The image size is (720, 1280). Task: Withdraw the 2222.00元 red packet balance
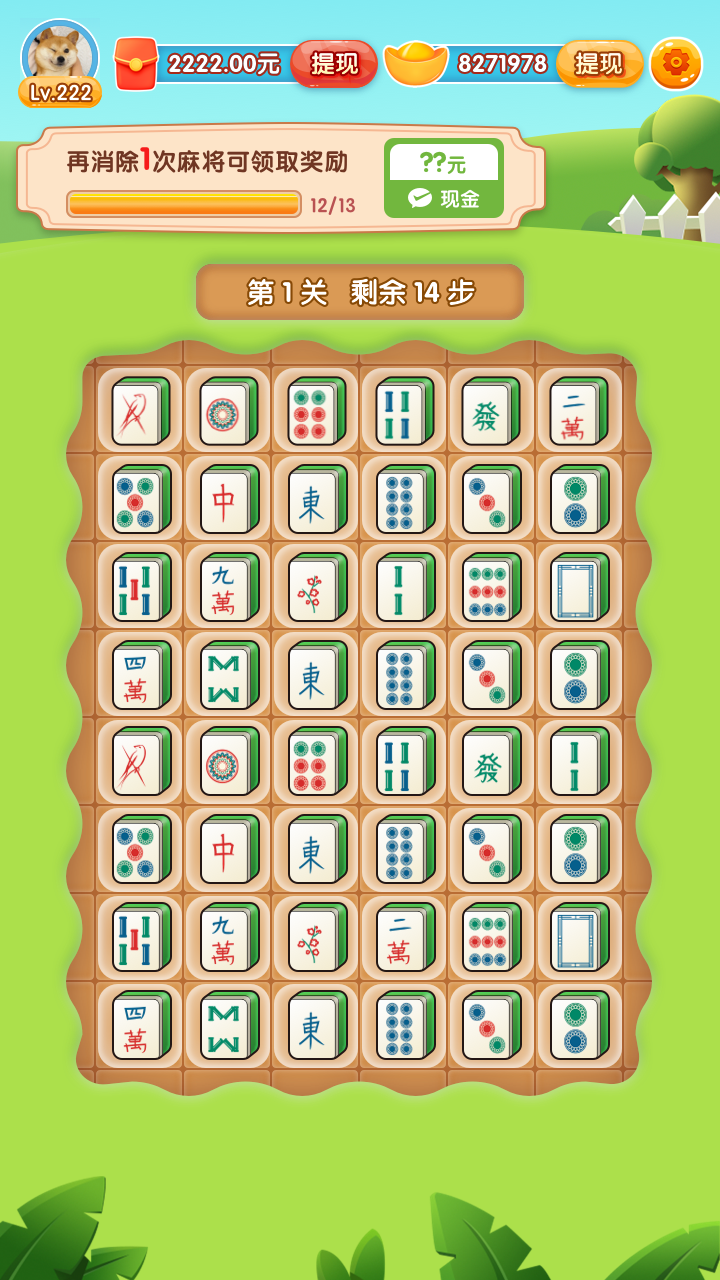coord(334,64)
